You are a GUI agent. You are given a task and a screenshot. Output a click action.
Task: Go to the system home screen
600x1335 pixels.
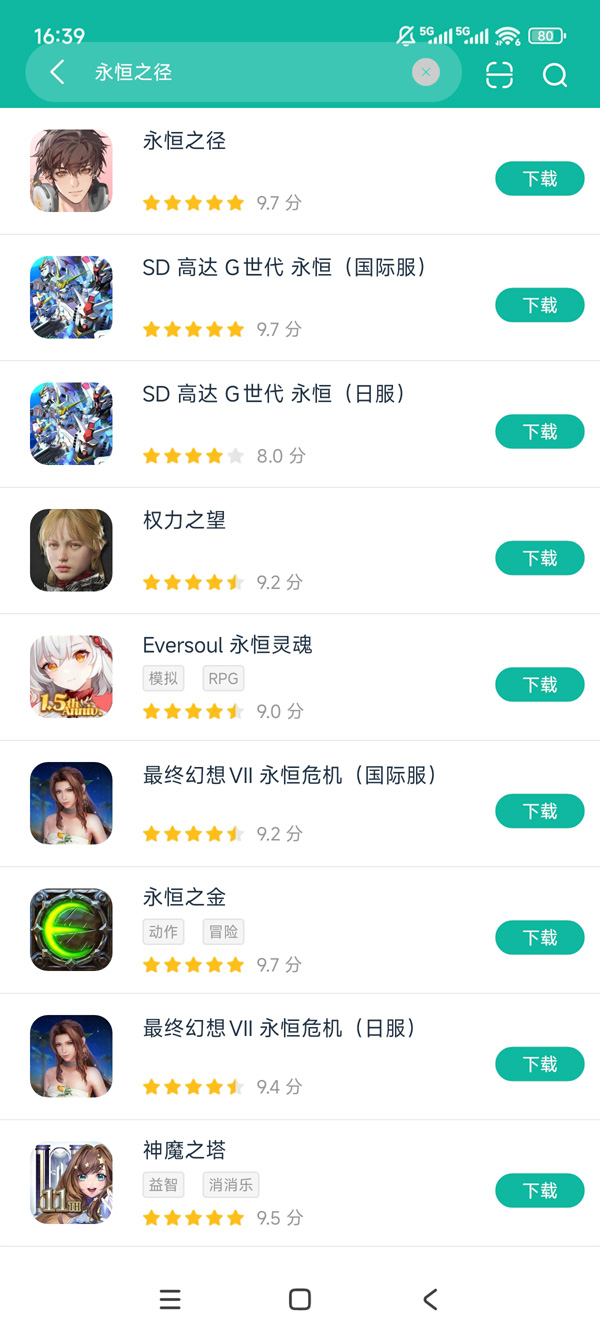click(x=299, y=1299)
